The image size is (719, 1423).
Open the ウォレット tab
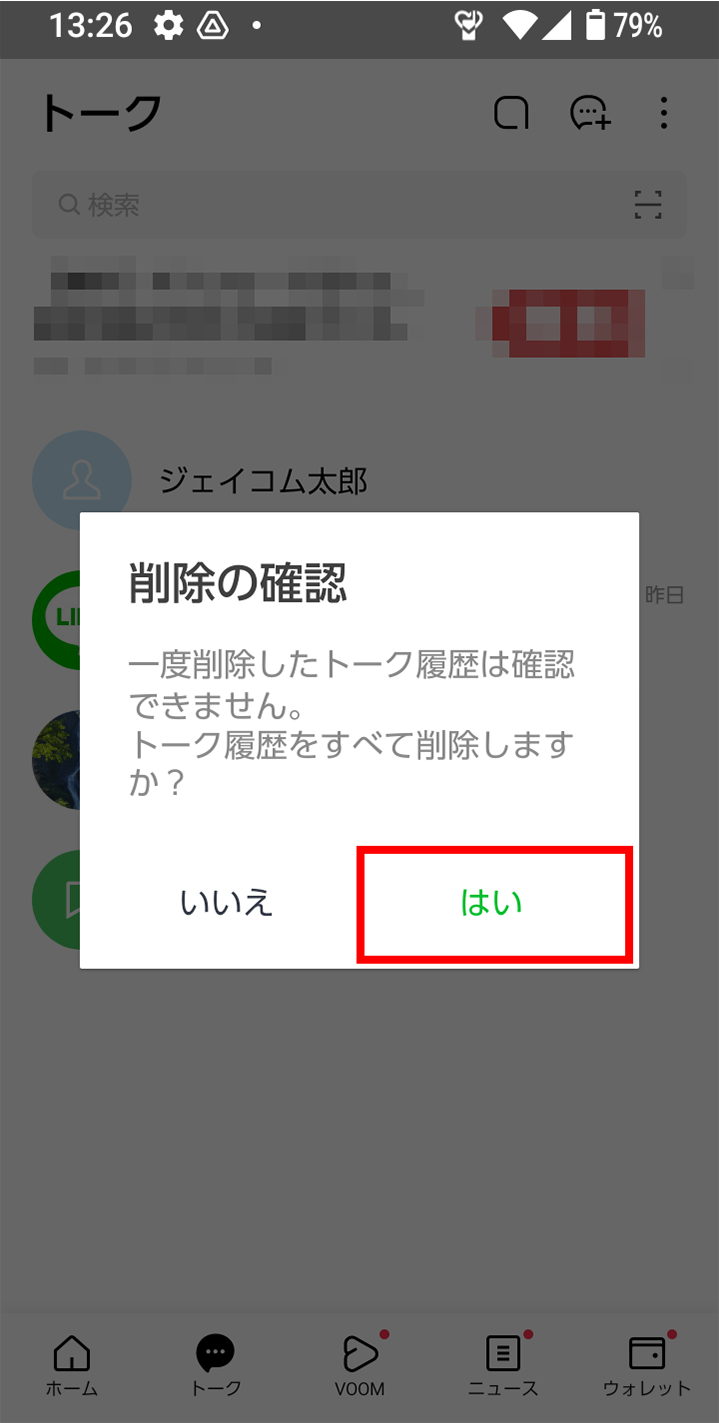coord(646,1366)
